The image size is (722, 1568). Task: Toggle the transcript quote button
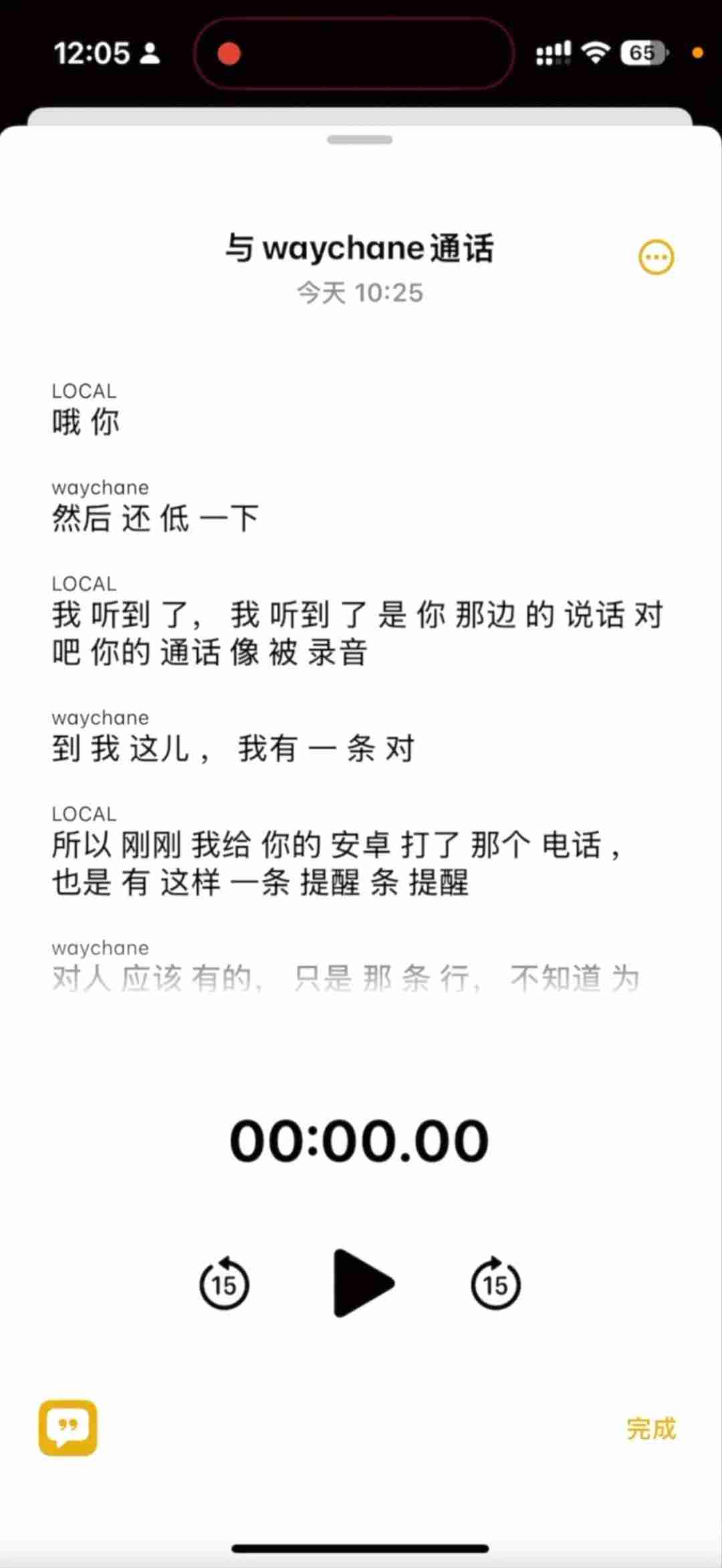click(68, 1428)
